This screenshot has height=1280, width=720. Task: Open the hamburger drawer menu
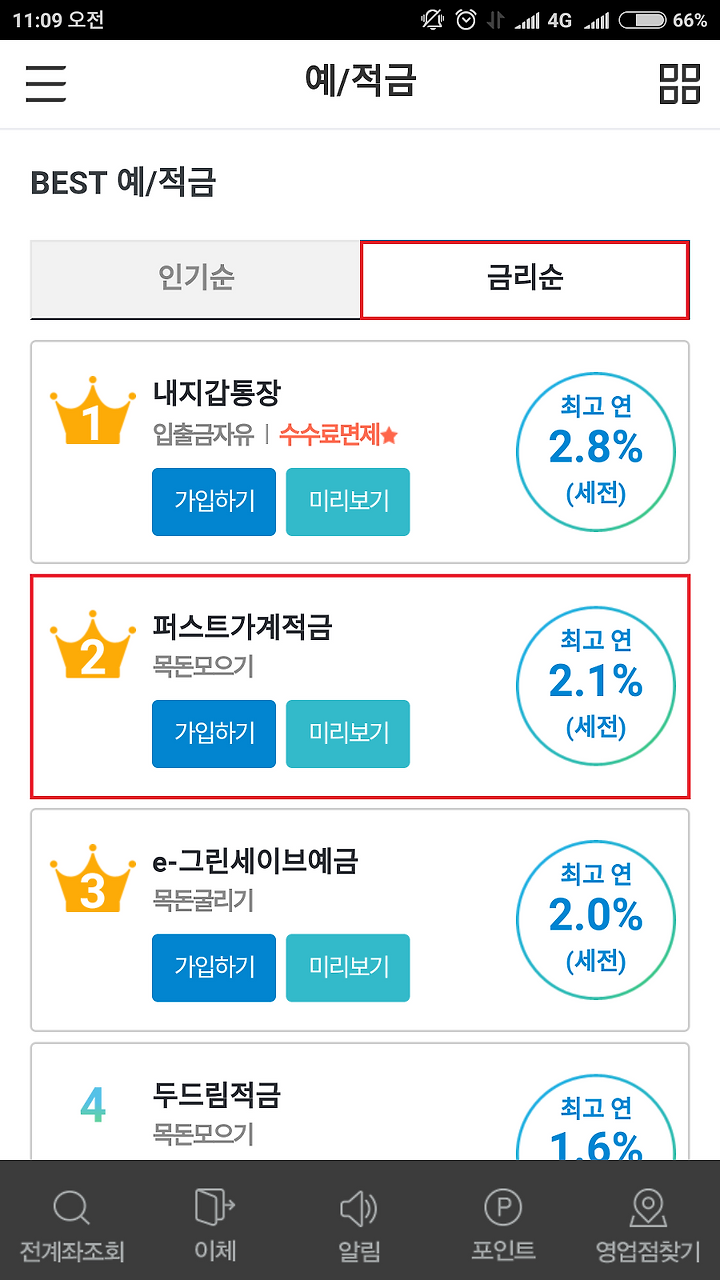(x=46, y=83)
